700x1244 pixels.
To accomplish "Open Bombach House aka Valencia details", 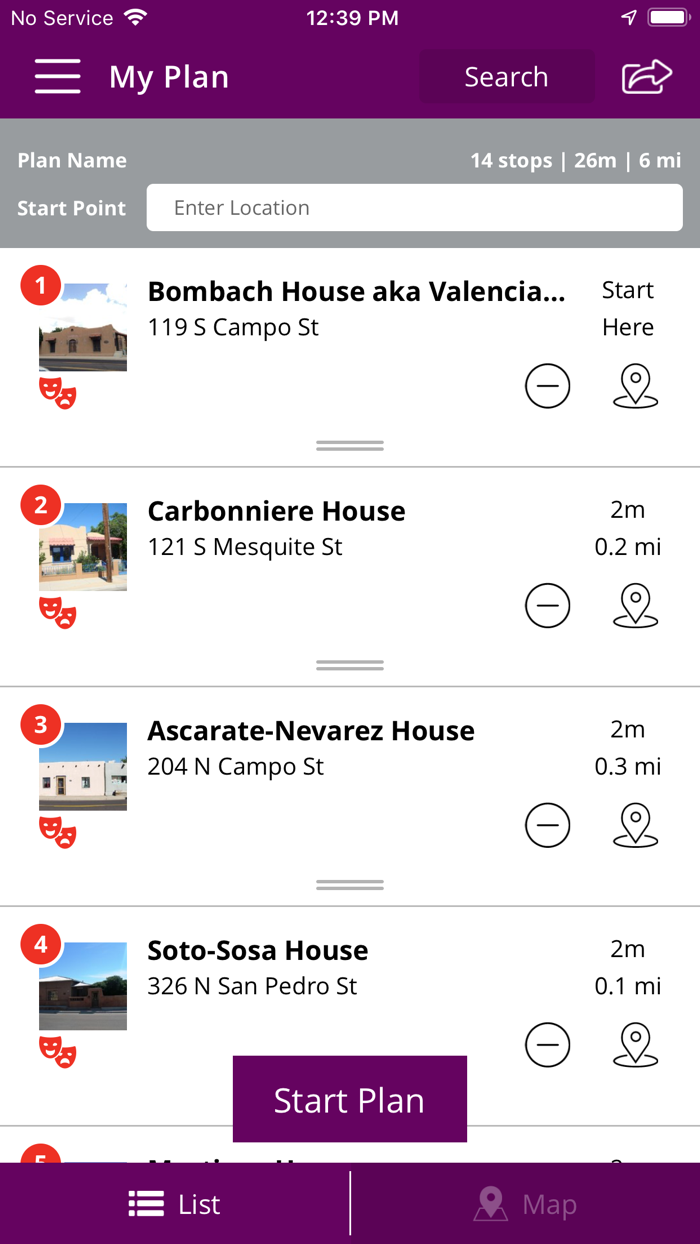I will point(356,291).
